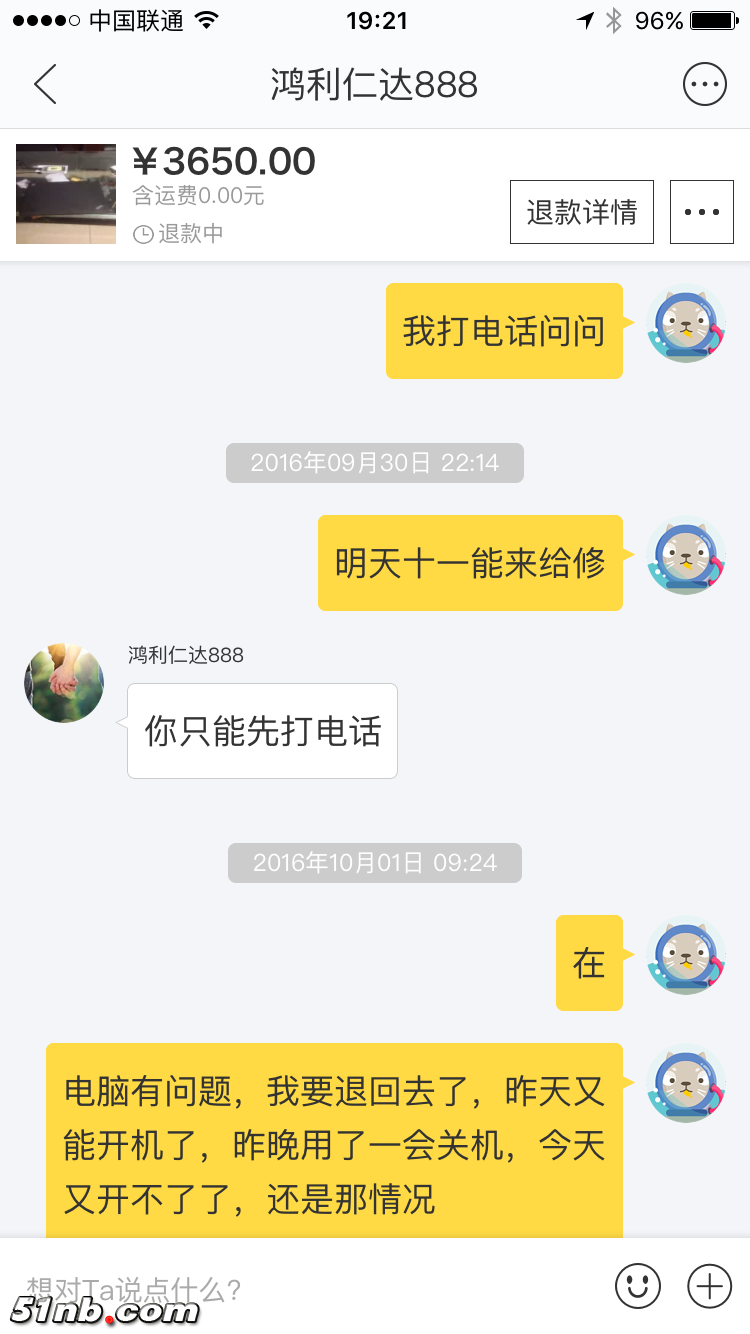The height and width of the screenshot is (1334, 750).
Task: Open the ¥3650.00 product thumbnail
Action: (x=66, y=194)
